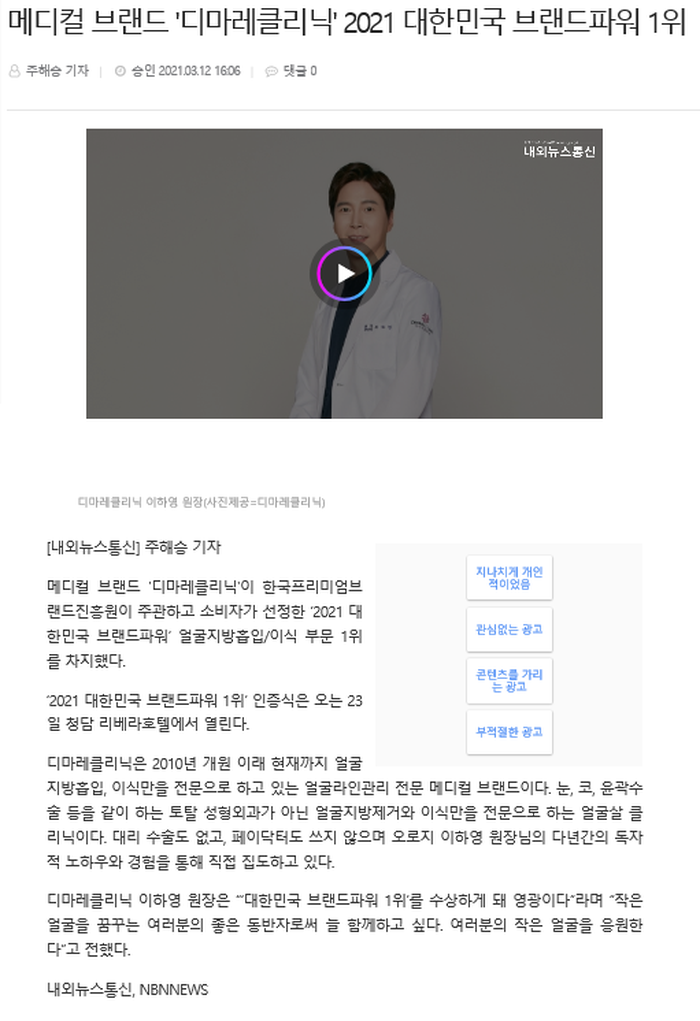Open reporter 주해승 기자's profile
This screenshot has height=1021, width=700.
(x=57, y=71)
